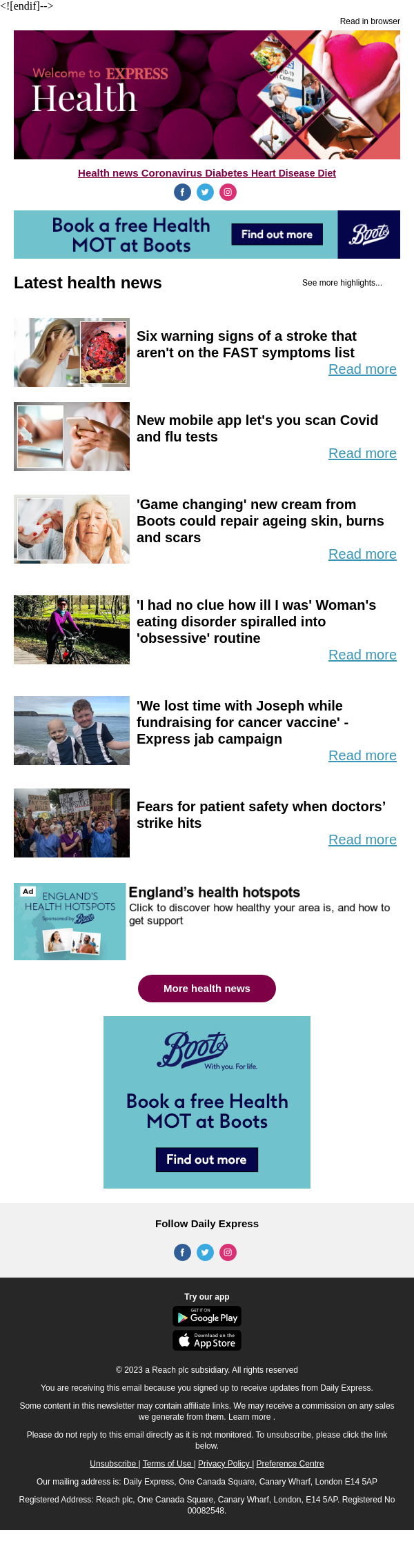Read more about doctors' strike fears
This screenshot has height=1568, width=414.
coord(362,840)
